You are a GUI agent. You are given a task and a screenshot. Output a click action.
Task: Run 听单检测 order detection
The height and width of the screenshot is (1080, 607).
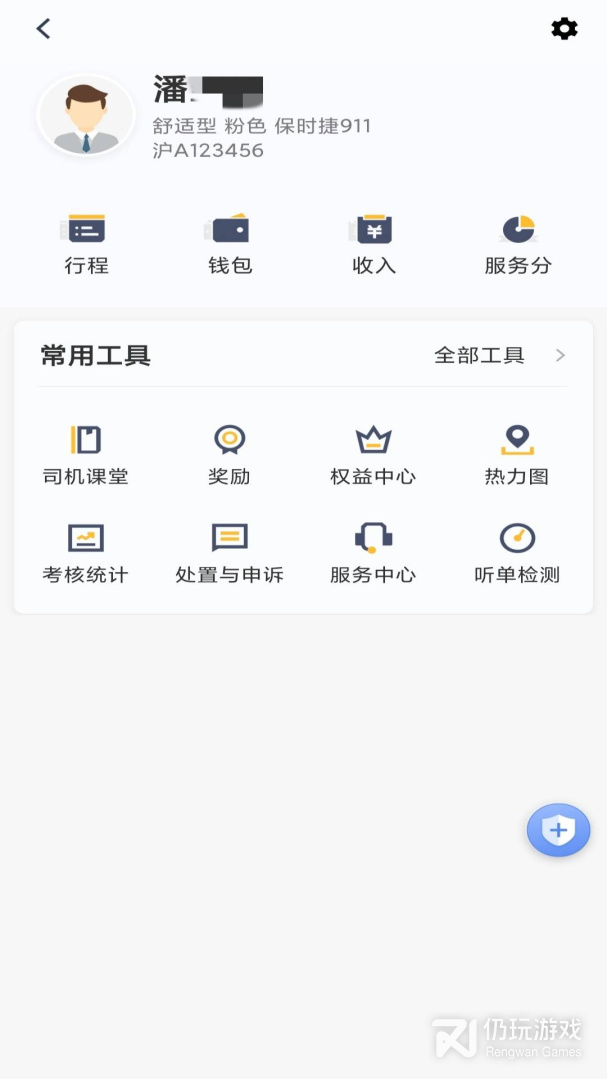pyautogui.click(x=517, y=553)
